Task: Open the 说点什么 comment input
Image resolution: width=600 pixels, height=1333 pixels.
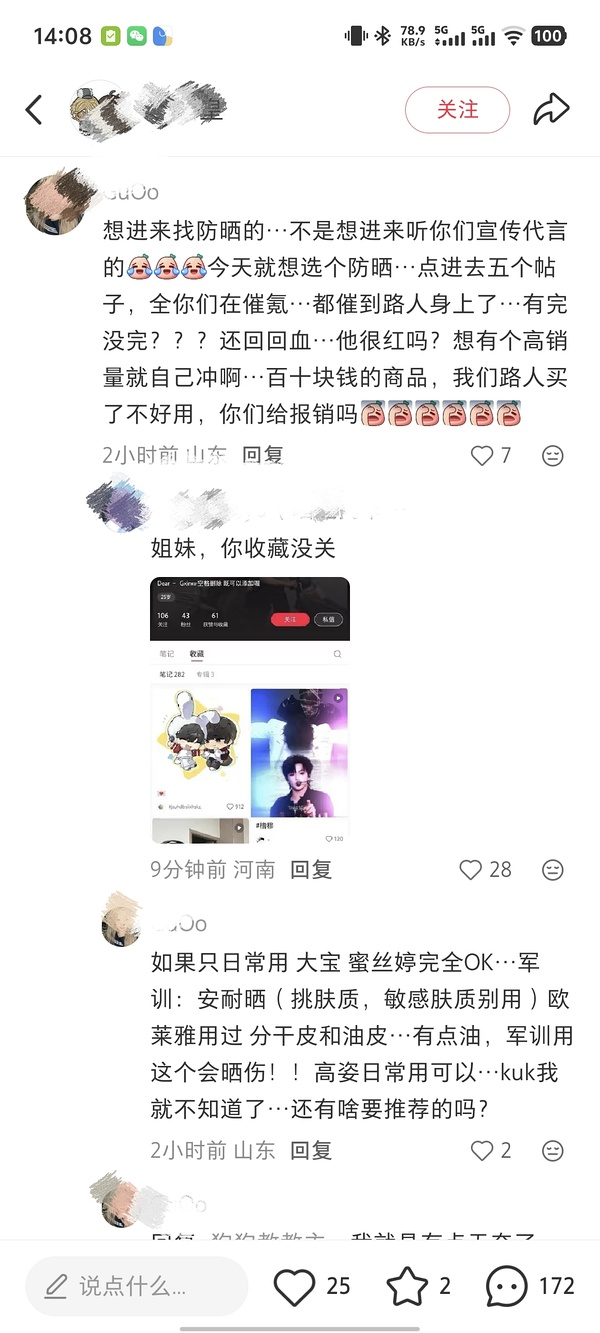Action: (x=135, y=1286)
